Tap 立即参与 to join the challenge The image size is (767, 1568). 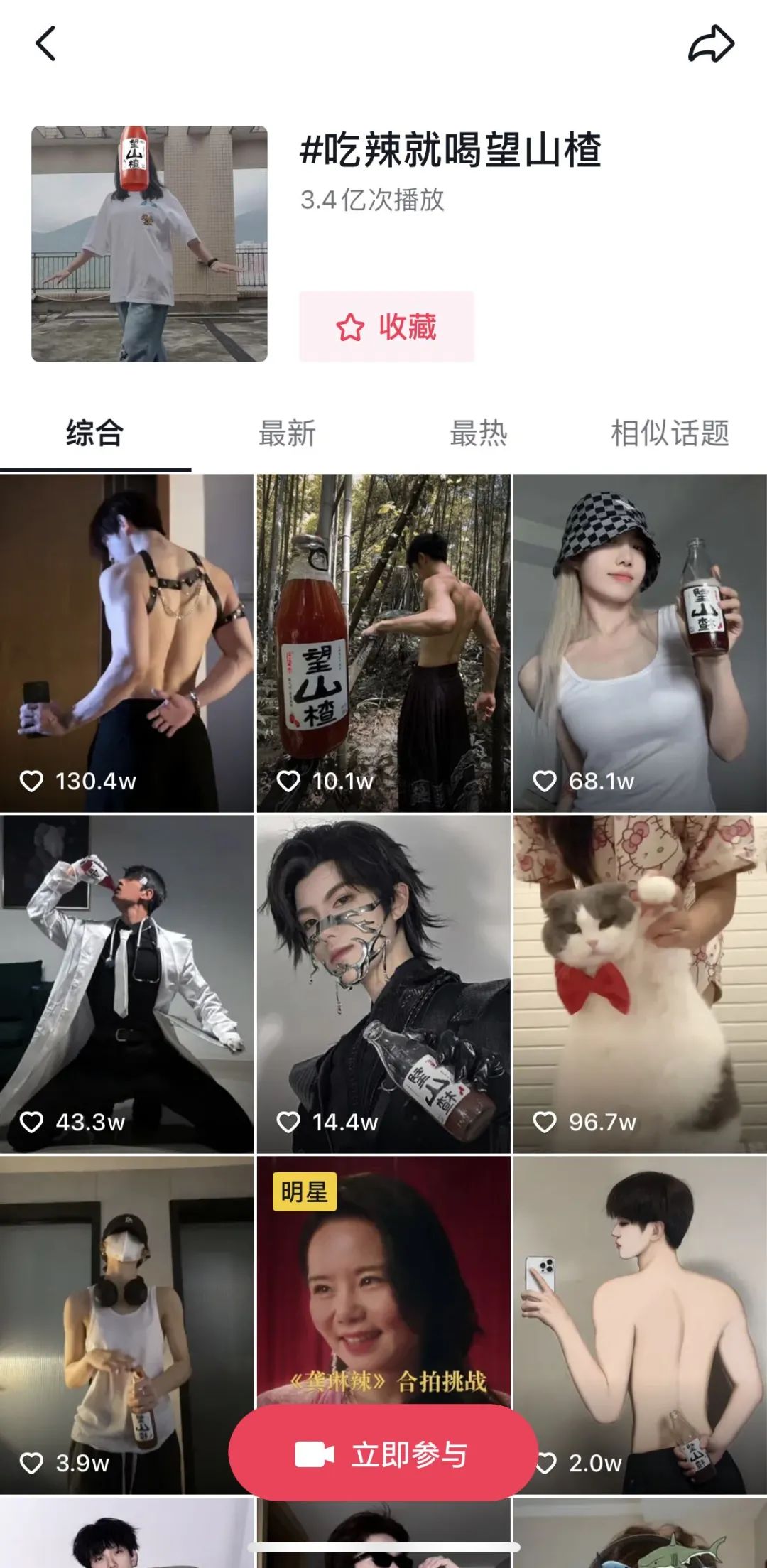(383, 1454)
